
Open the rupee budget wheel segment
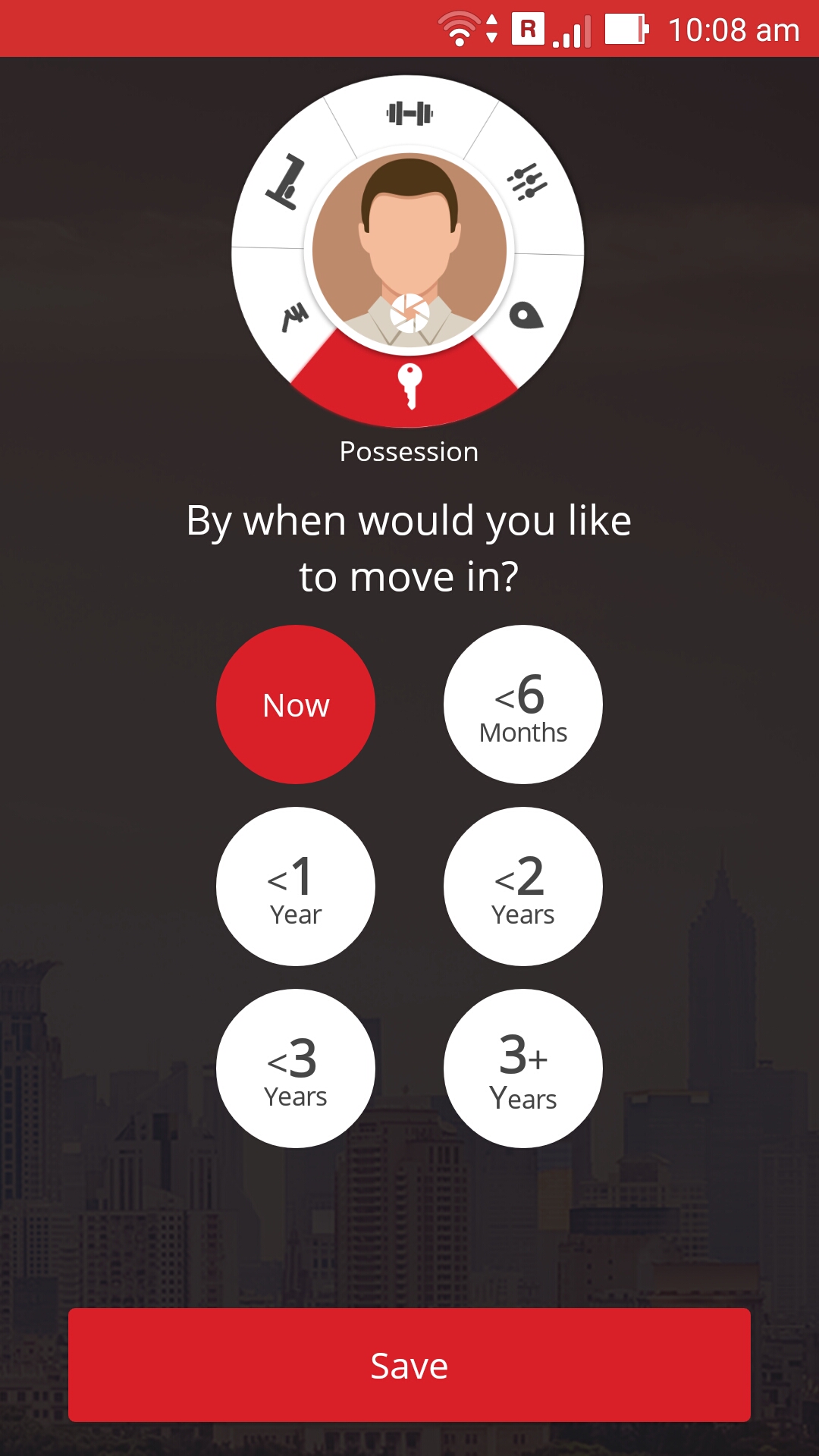(294, 315)
